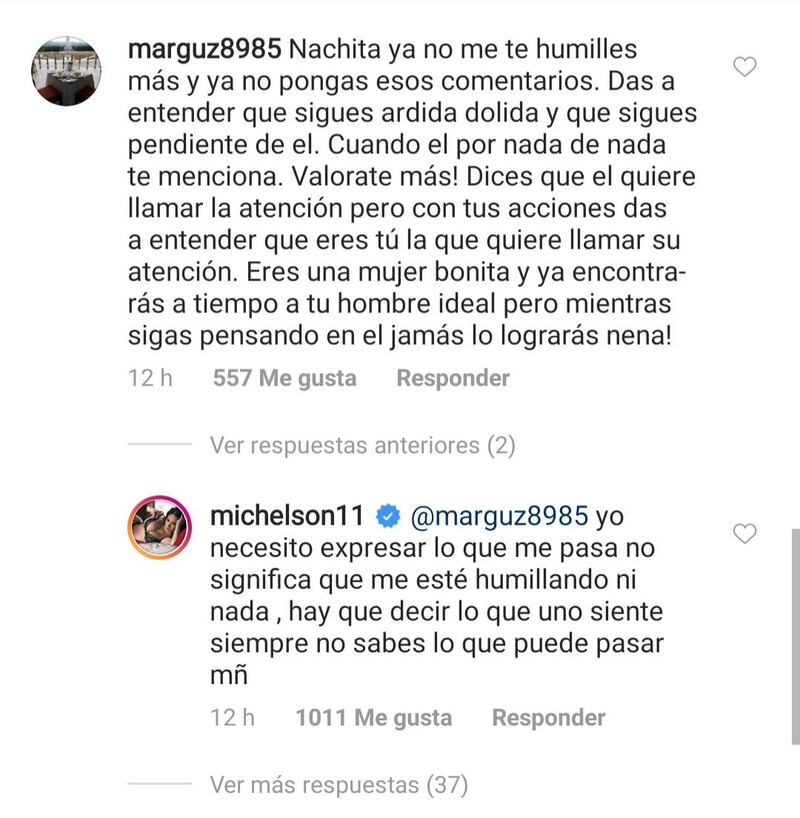Open the michelson11 username link
800x818 pixels.
(287, 516)
